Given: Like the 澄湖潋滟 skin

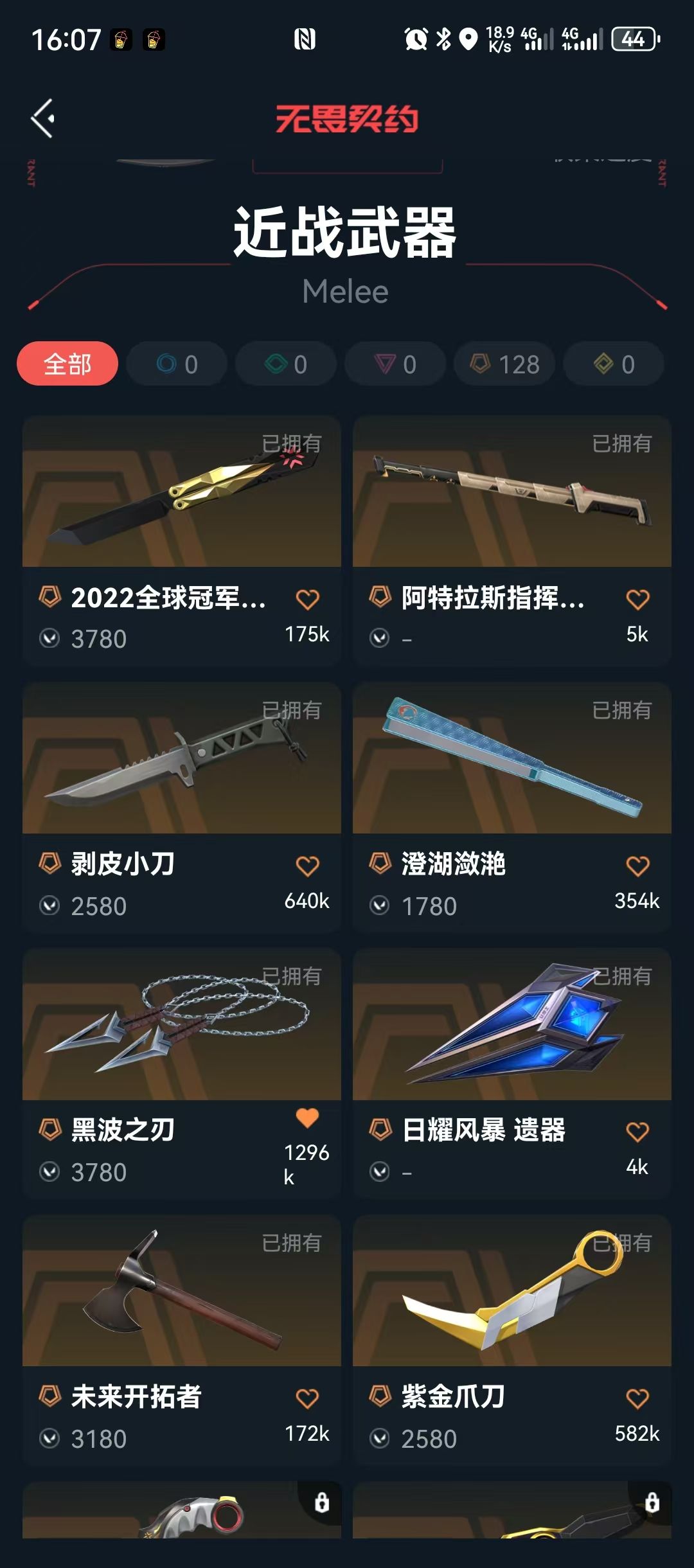Looking at the screenshot, I should 637,866.
